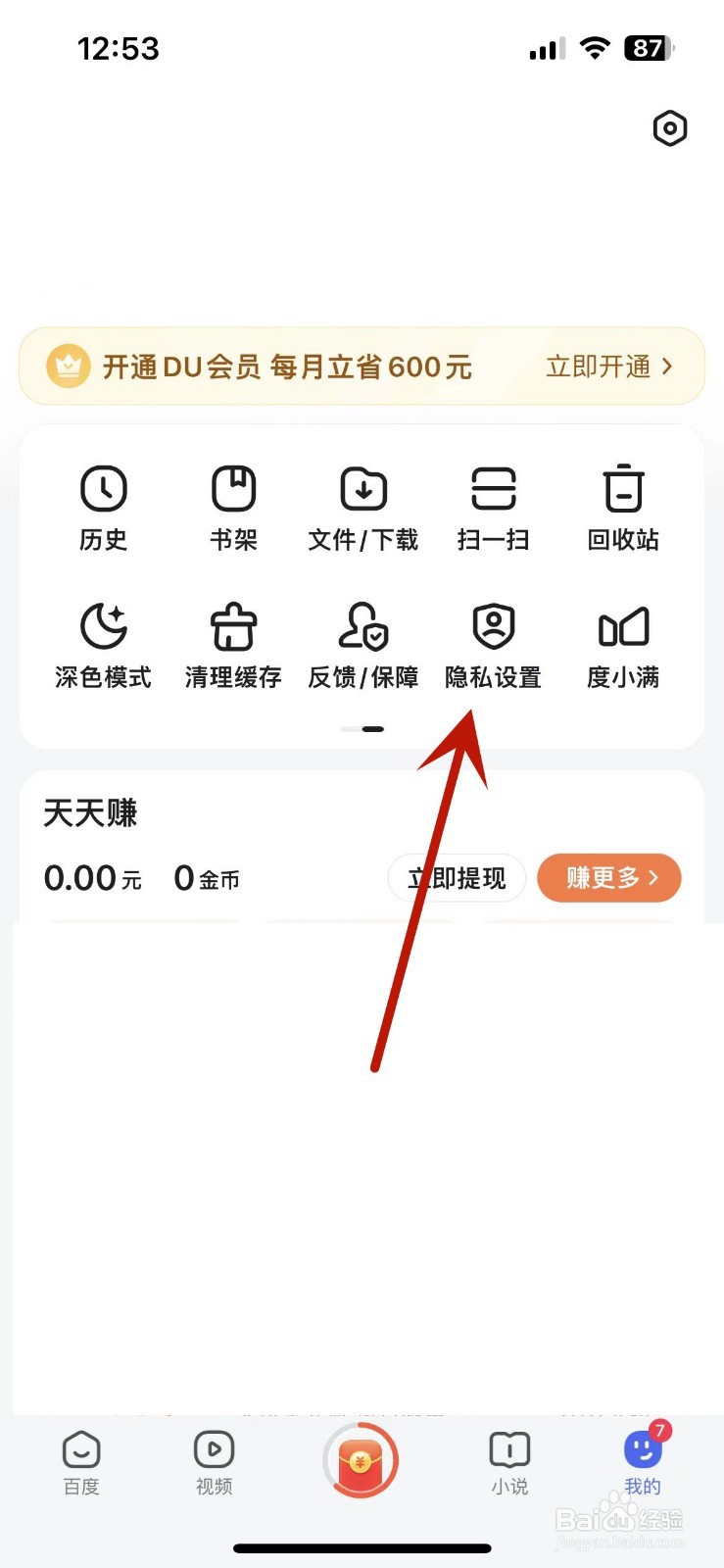This screenshot has height=1568, width=724.
Task: Toggle 深色模式 dark mode
Action: tap(104, 645)
